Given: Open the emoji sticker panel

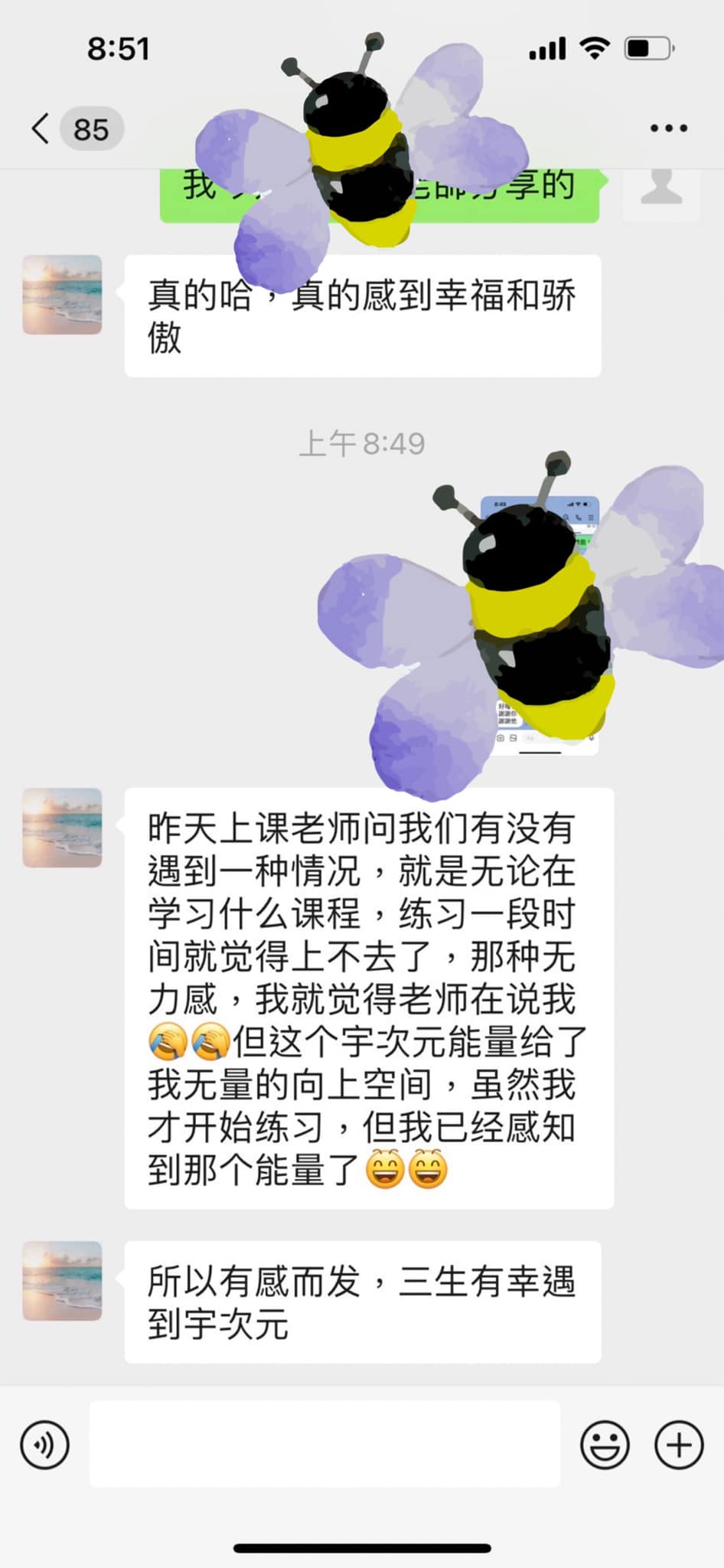Looking at the screenshot, I should [x=605, y=1445].
